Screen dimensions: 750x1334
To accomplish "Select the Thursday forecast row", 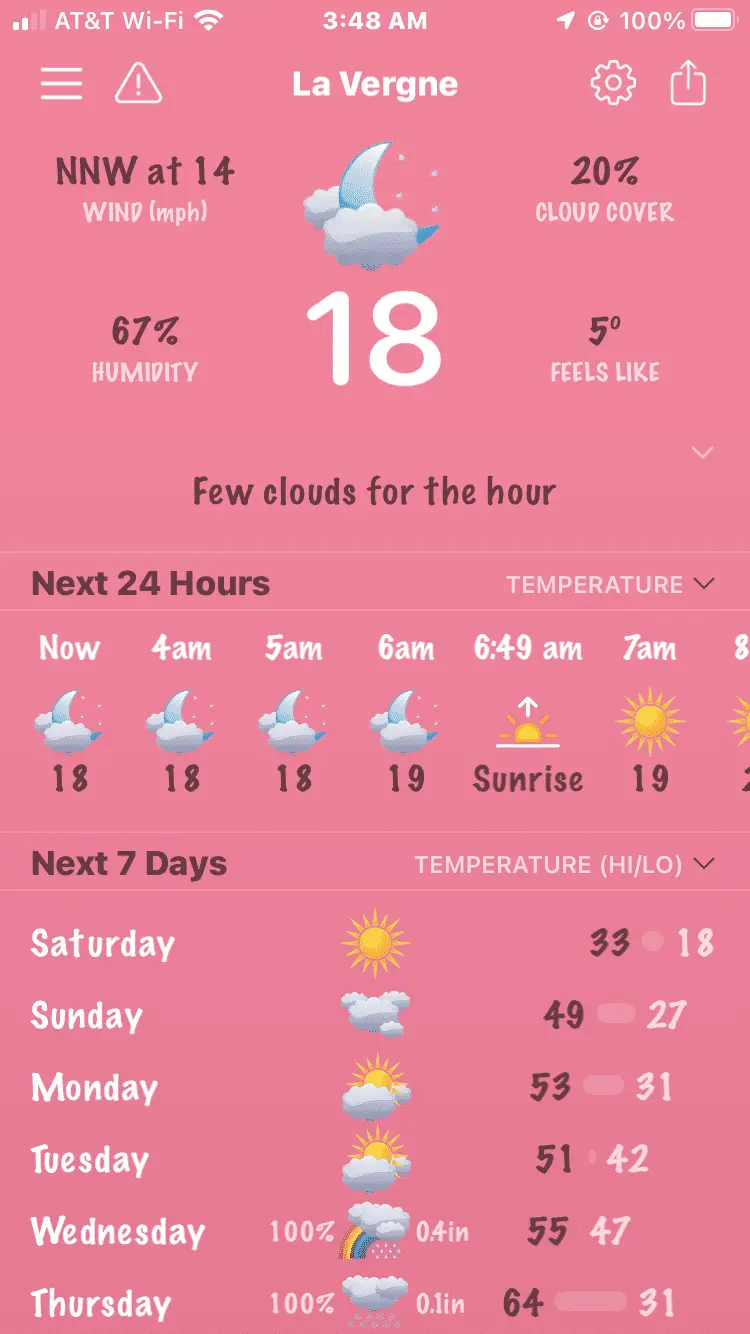I will click(375, 1302).
